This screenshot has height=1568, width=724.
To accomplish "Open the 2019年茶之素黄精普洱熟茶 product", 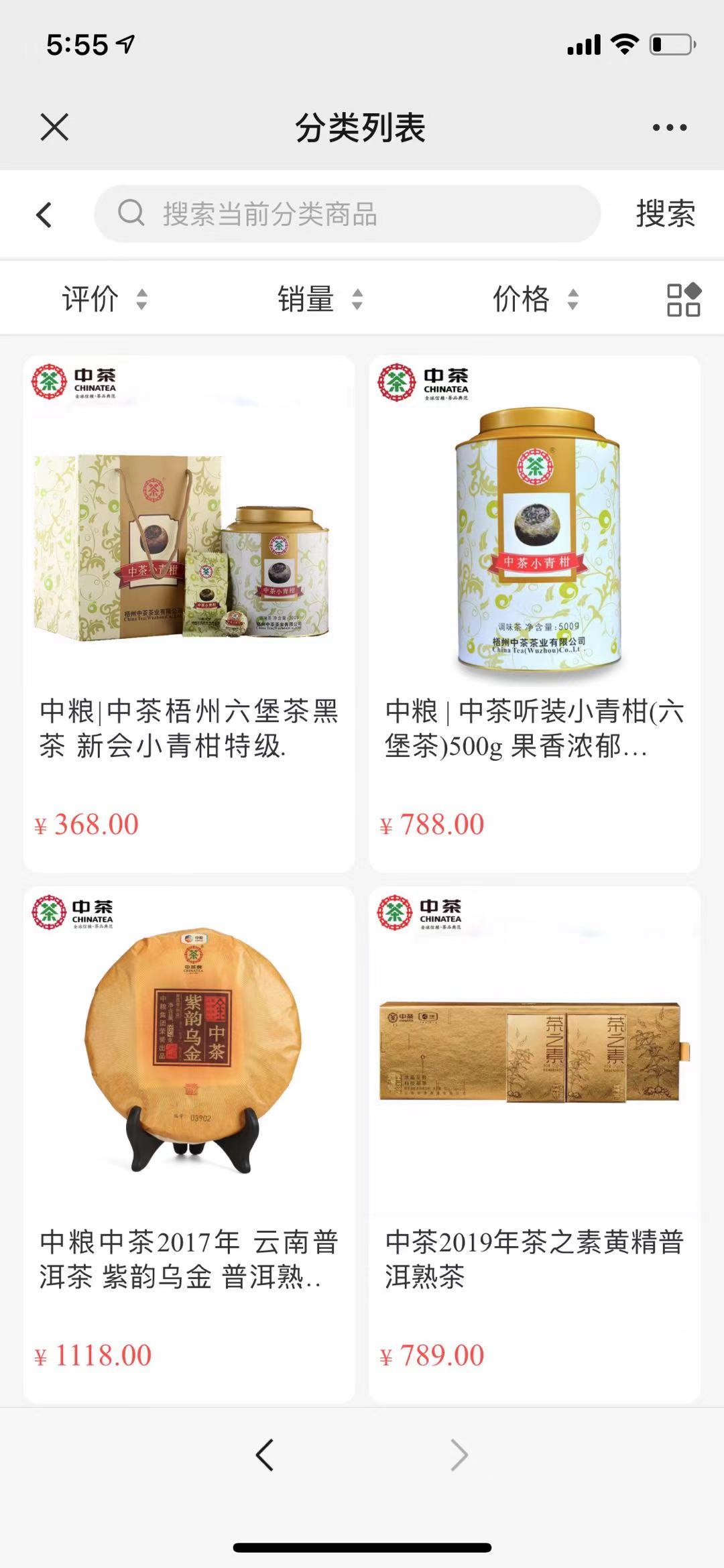I will coord(534,1144).
